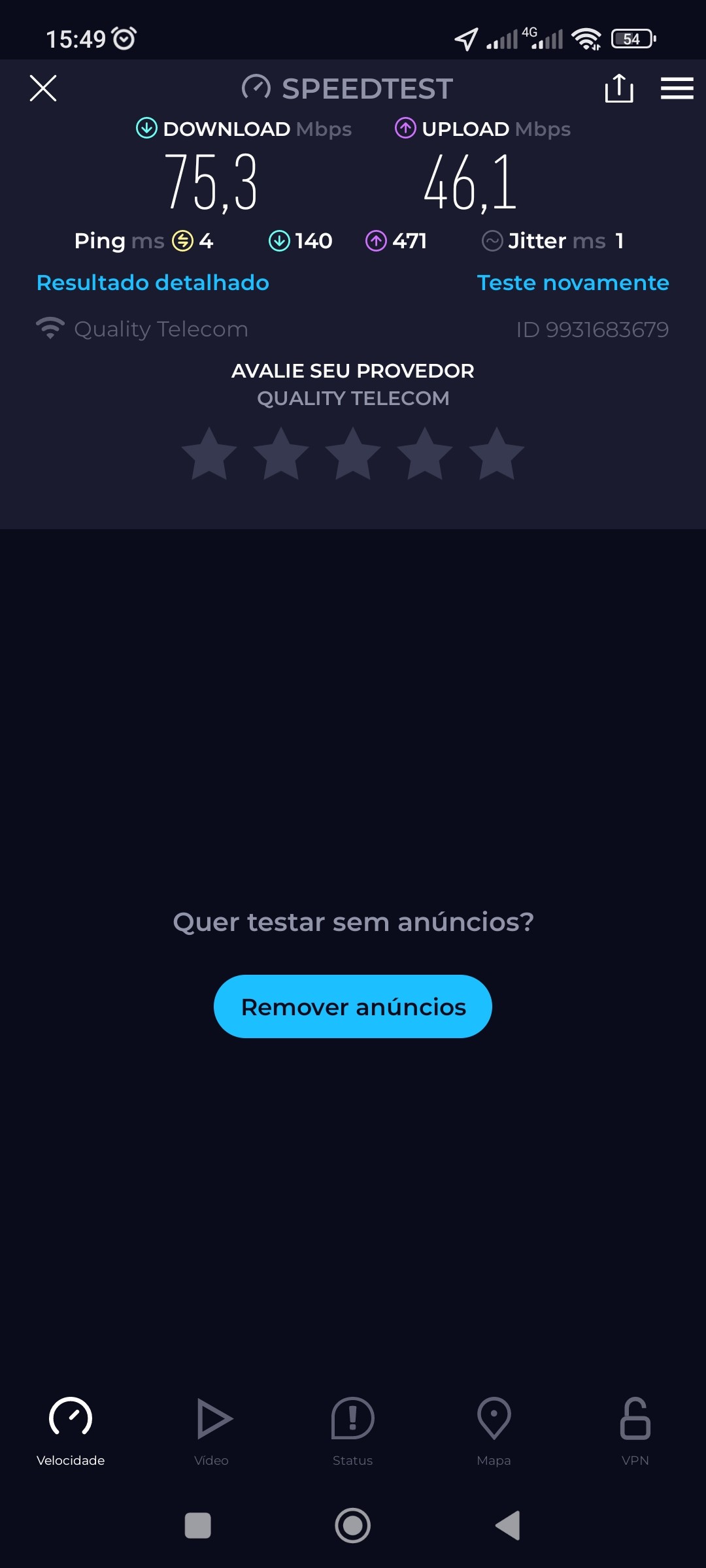
Task: Open Resultado detalhado link
Action: coord(152,283)
